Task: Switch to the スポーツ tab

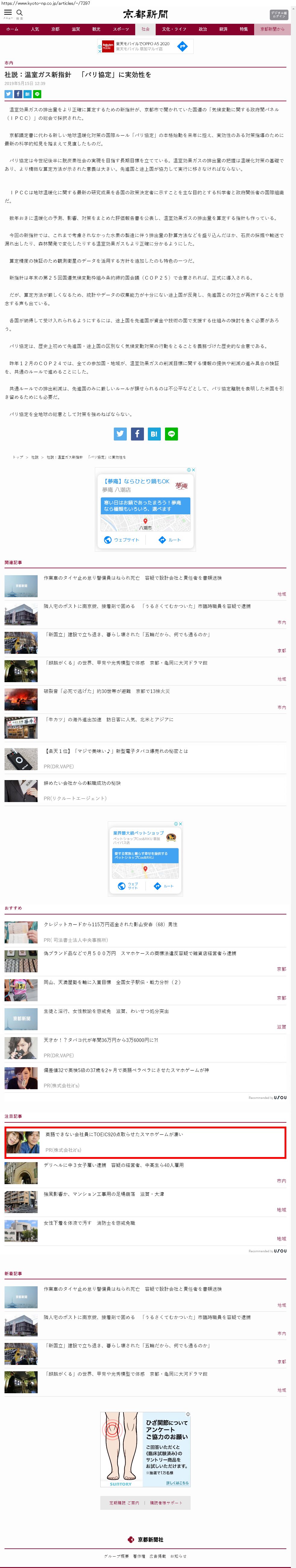Action: point(120,29)
